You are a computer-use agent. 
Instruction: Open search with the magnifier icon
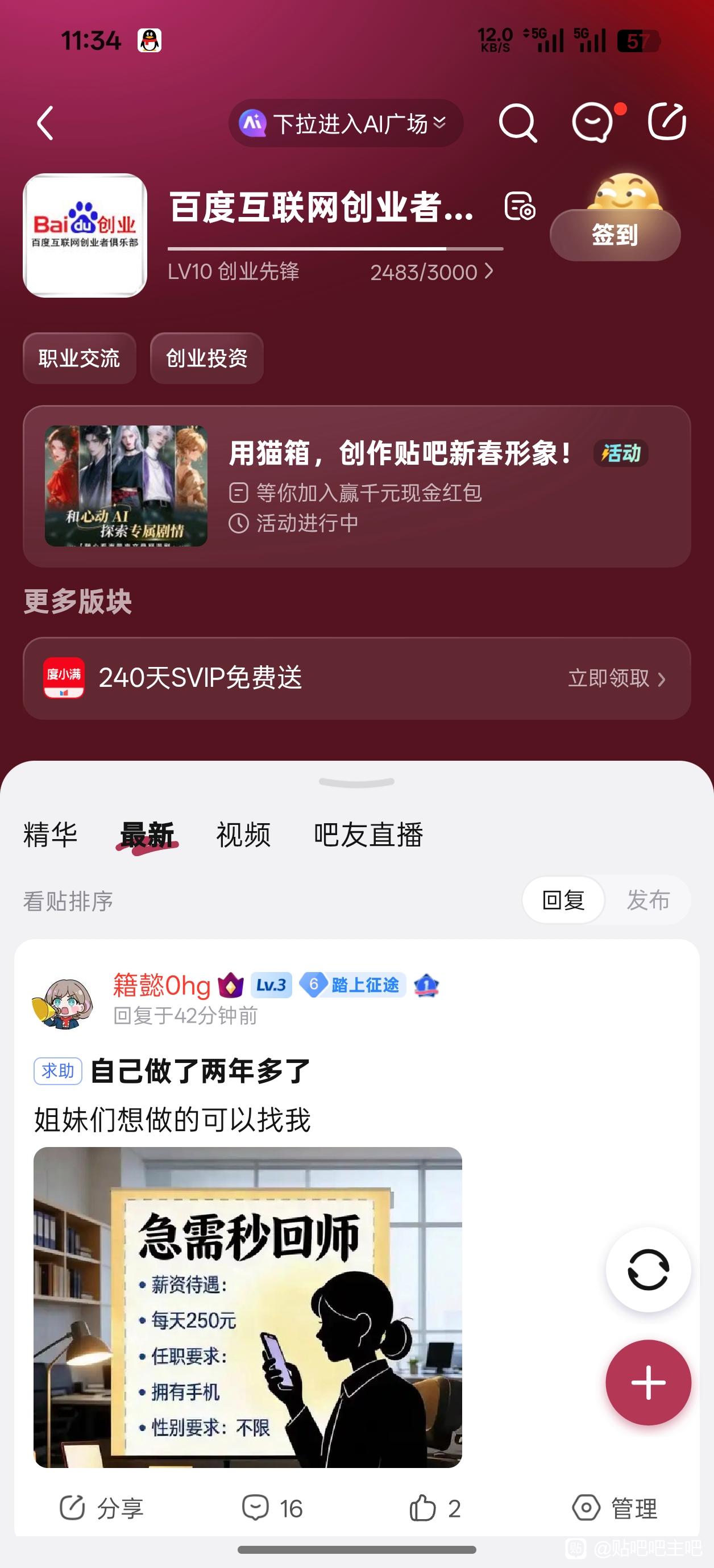click(517, 123)
